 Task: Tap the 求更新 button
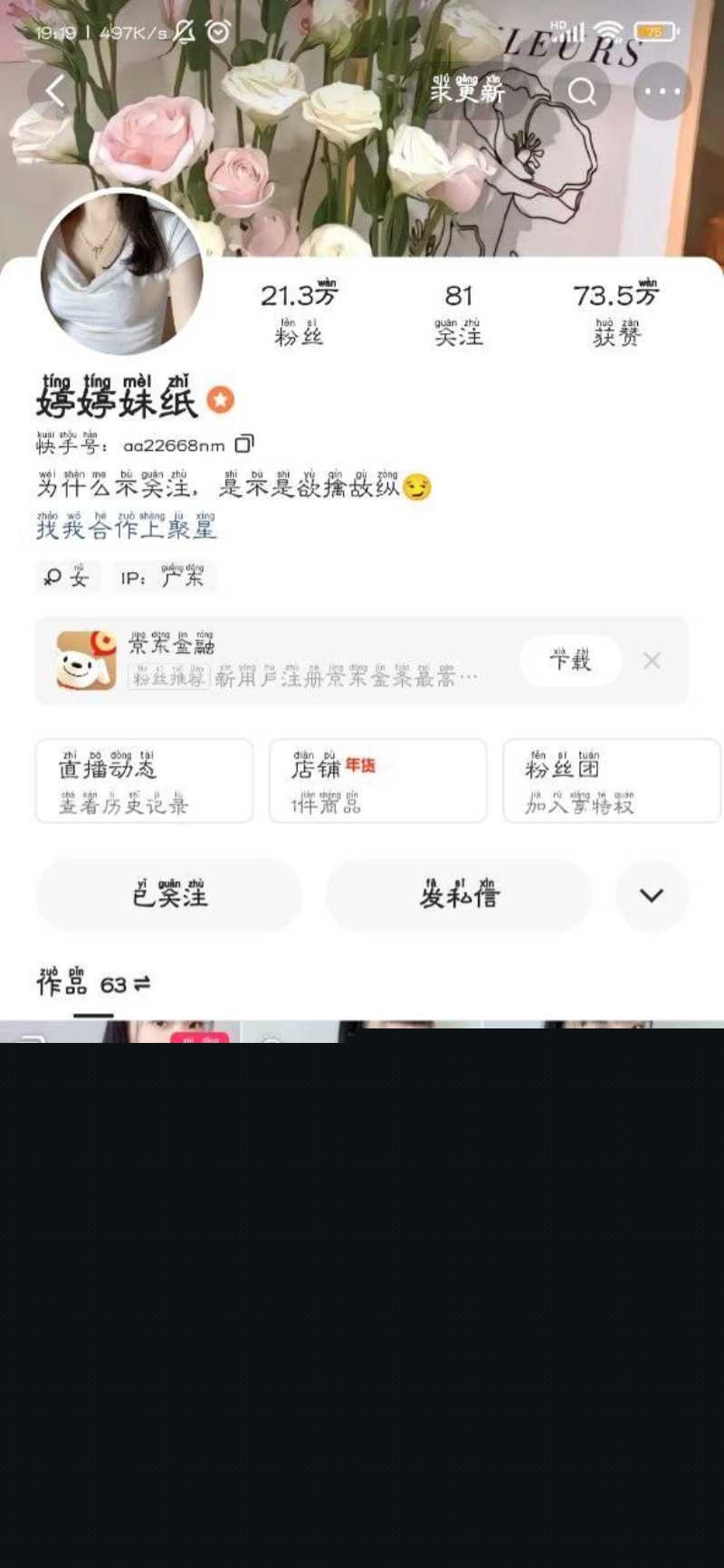click(467, 91)
